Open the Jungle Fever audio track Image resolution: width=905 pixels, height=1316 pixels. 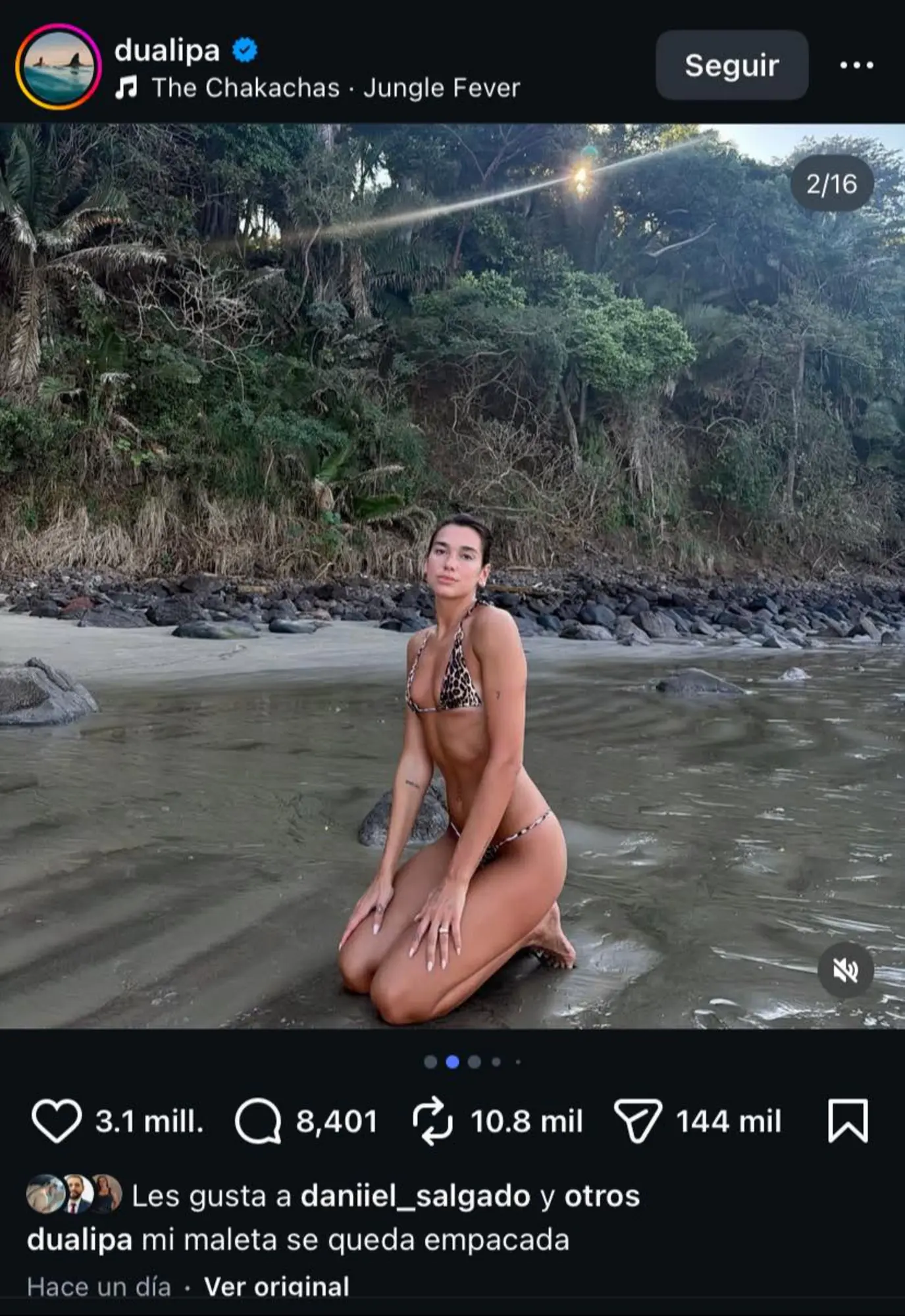pos(336,88)
